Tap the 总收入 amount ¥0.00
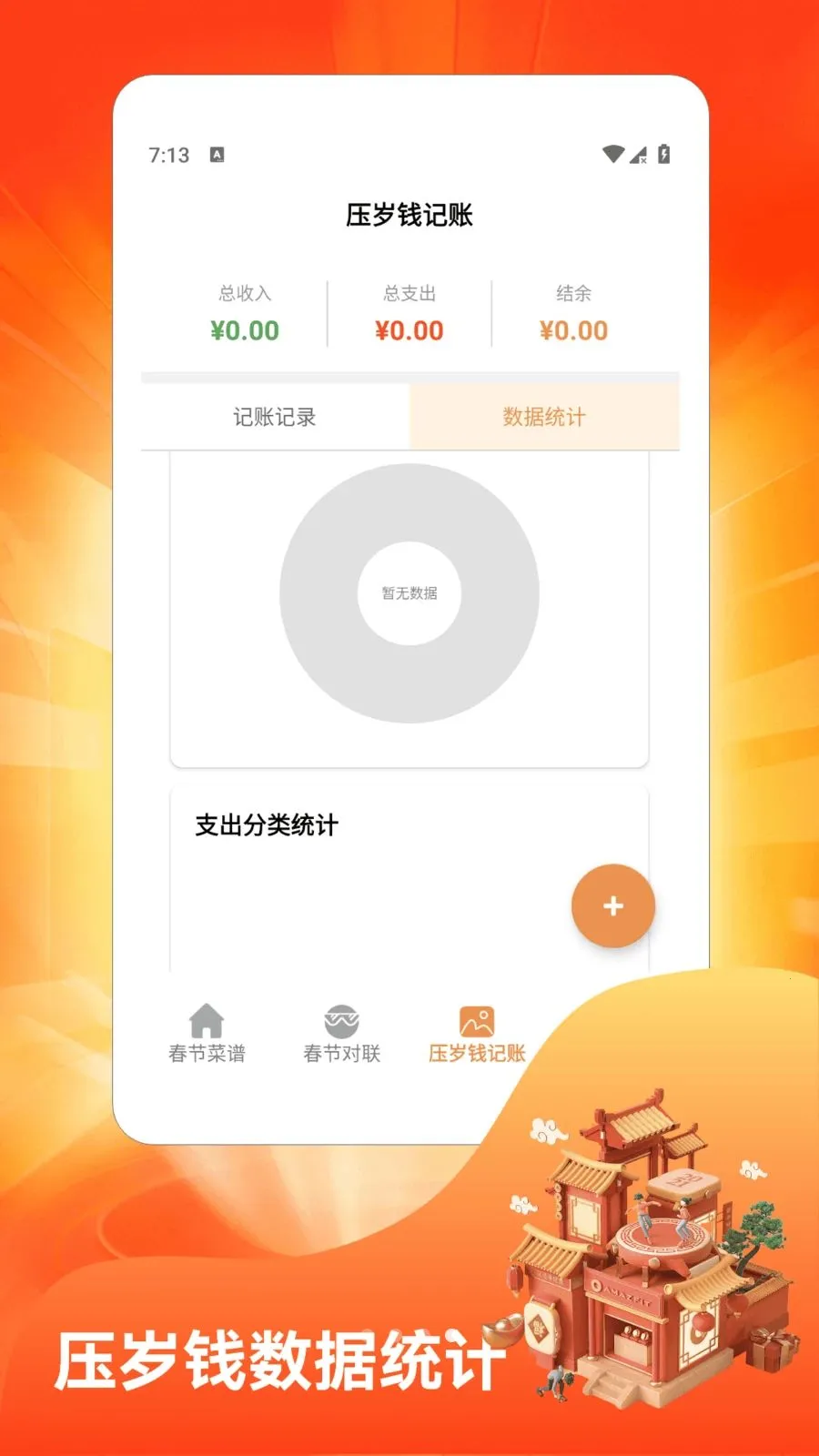Image resolution: width=819 pixels, height=1456 pixels. [247, 330]
